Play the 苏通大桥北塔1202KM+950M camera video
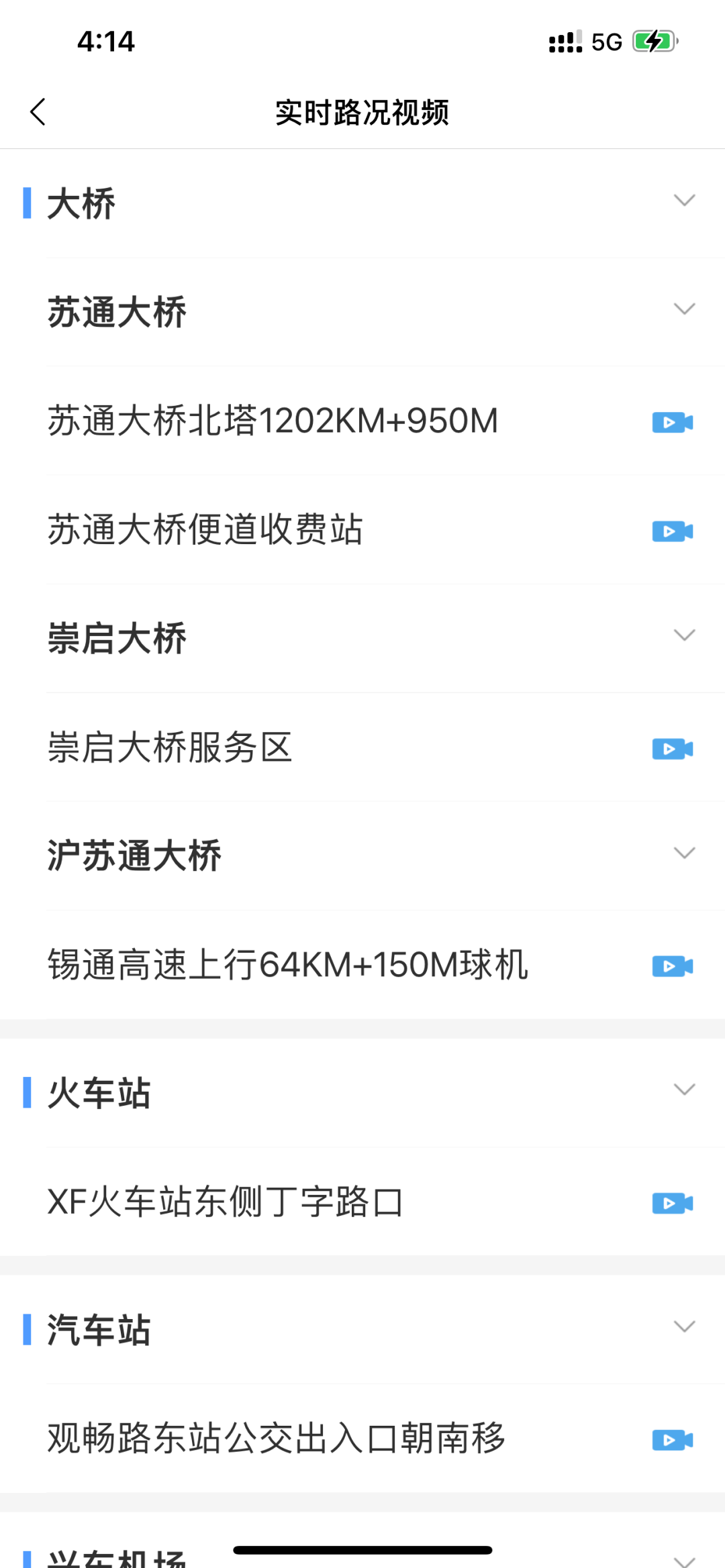 click(x=671, y=421)
